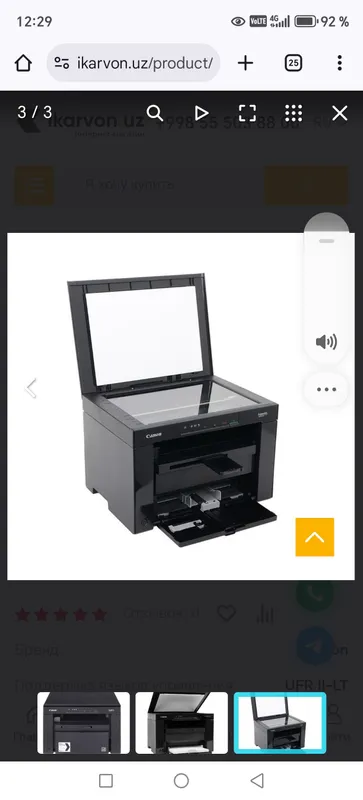
Task: Open the Chrome overflow menu
Action: click(340, 63)
